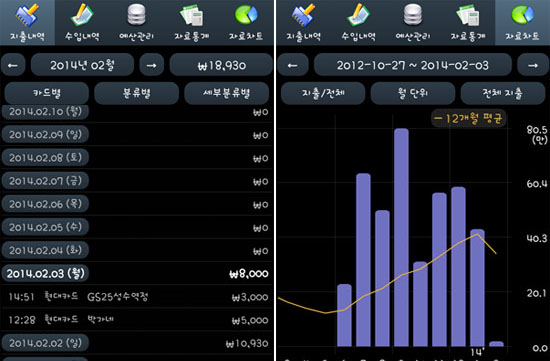Image resolution: width=550 pixels, height=361 pixels.
Task: Move chart to next period after 2014-02-03
Action: [x=533, y=65]
